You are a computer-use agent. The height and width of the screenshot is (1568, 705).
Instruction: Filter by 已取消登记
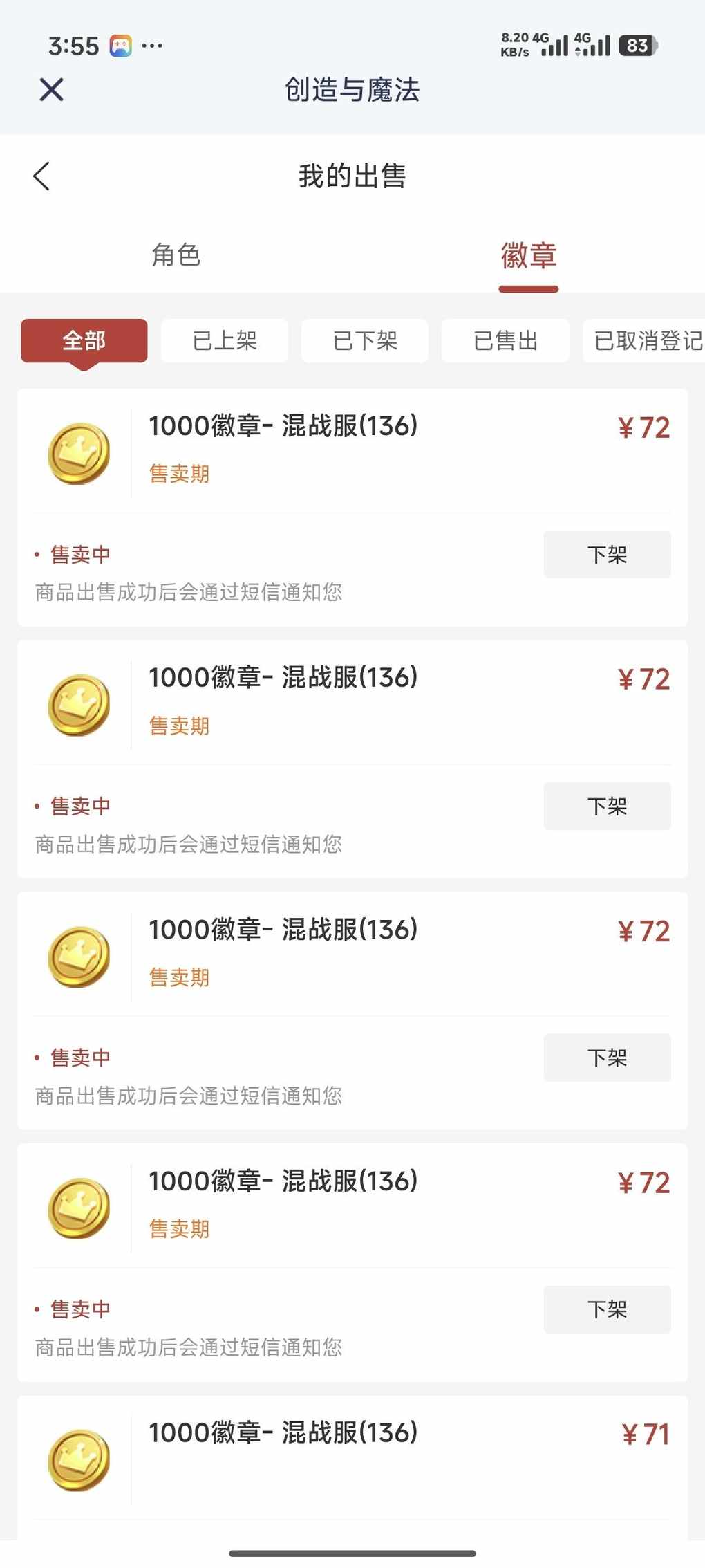tap(646, 340)
